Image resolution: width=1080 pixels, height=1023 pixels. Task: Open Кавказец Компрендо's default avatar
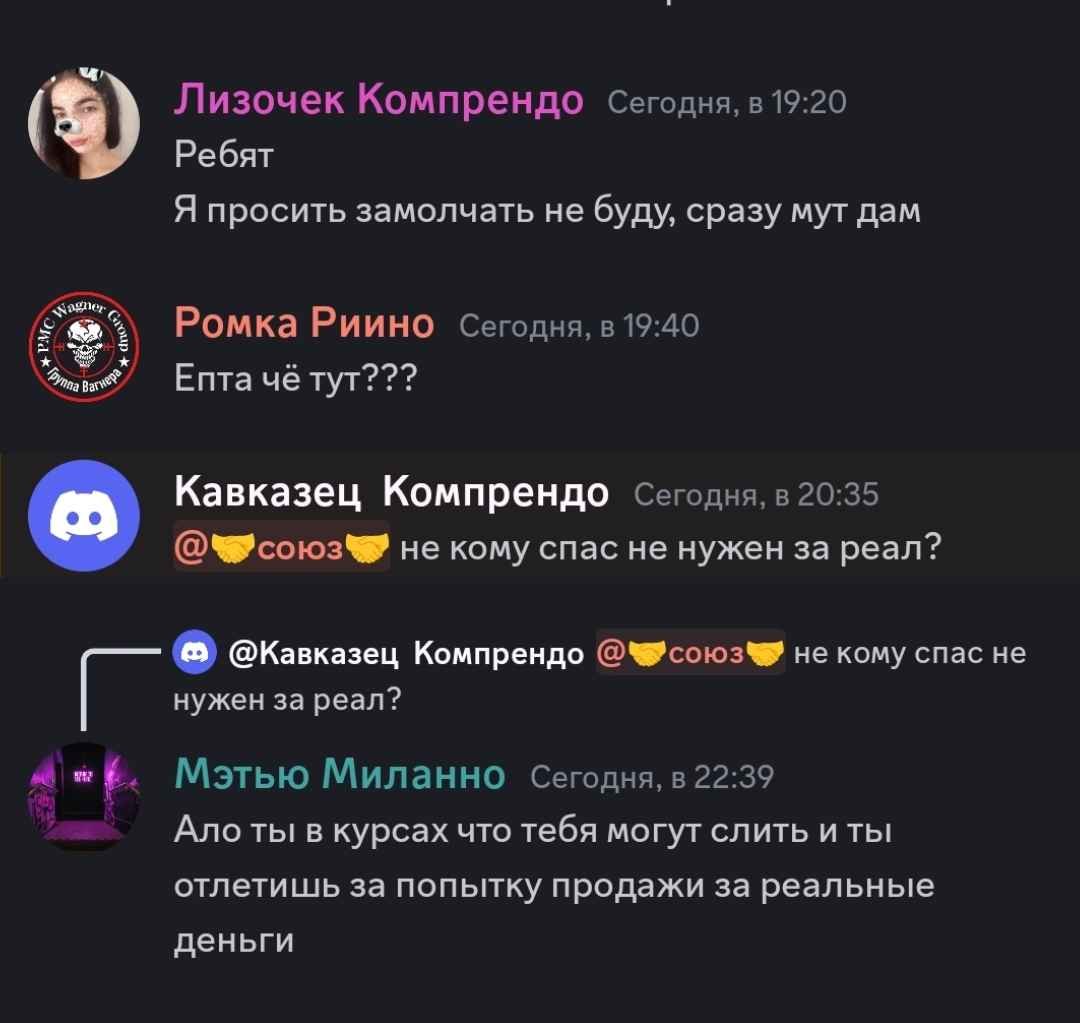point(83,515)
